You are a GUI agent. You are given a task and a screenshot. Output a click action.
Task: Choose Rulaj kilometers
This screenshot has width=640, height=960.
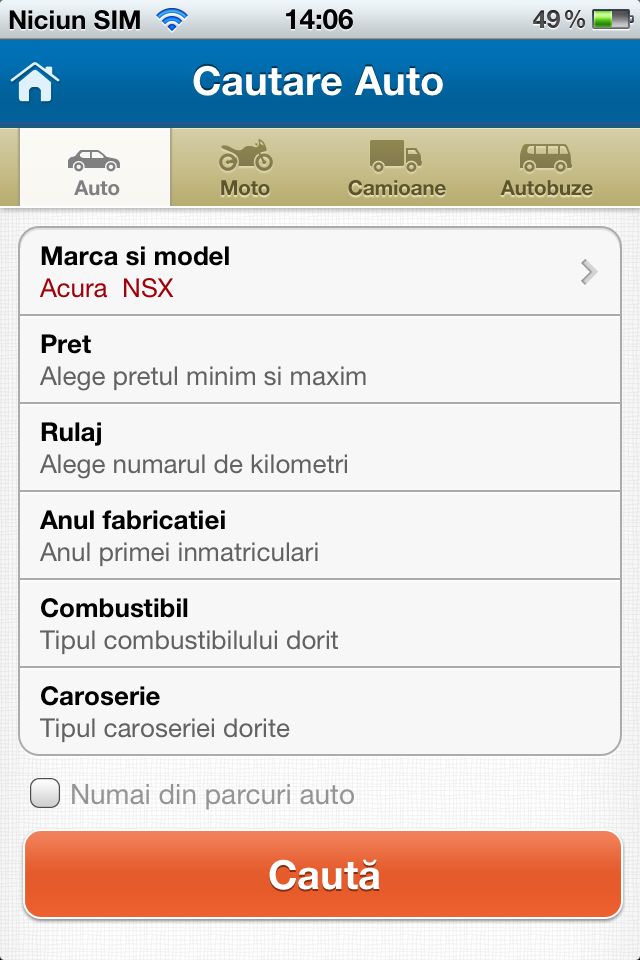[x=320, y=448]
